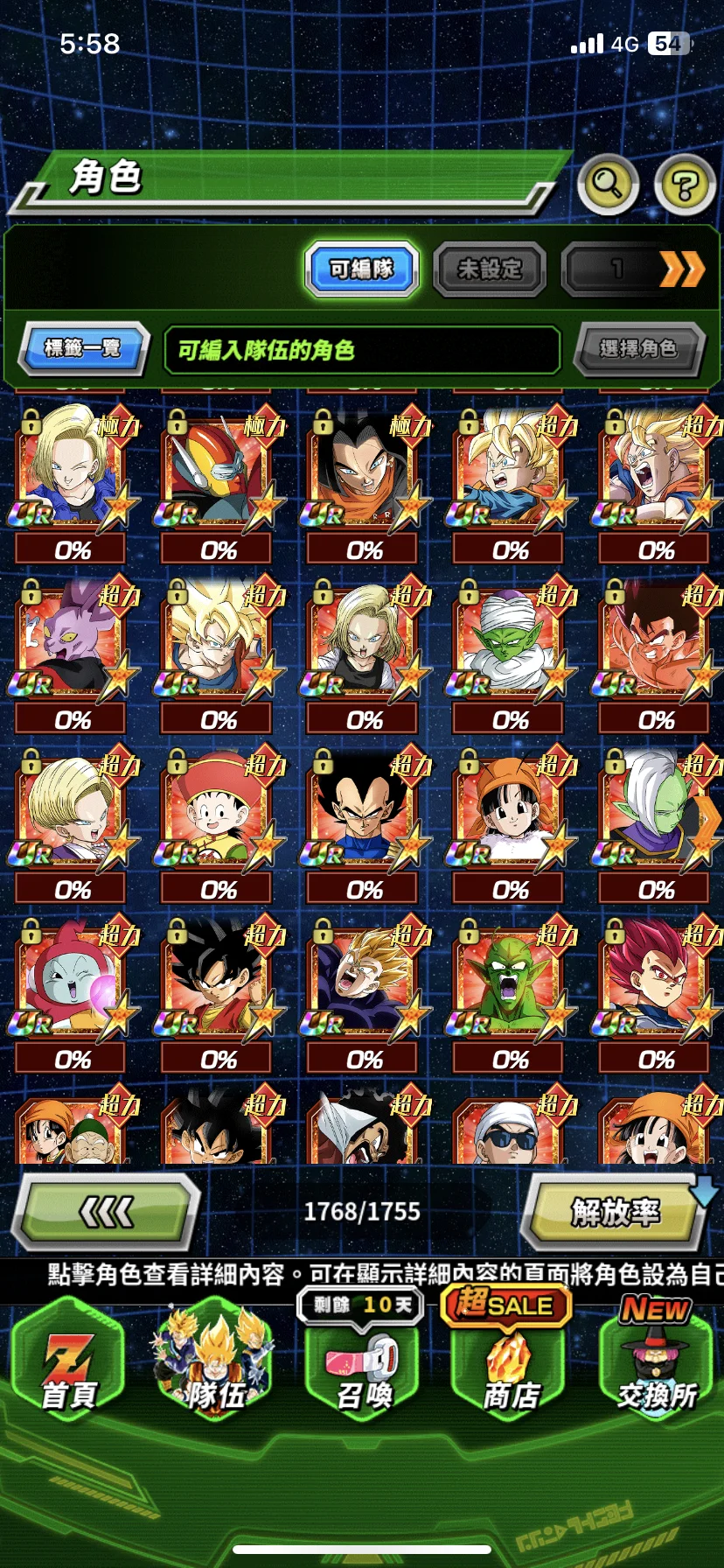Image resolution: width=724 pixels, height=1568 pixels.
Task: Tap the 選擇角色 button
Action: click(638, 348)
